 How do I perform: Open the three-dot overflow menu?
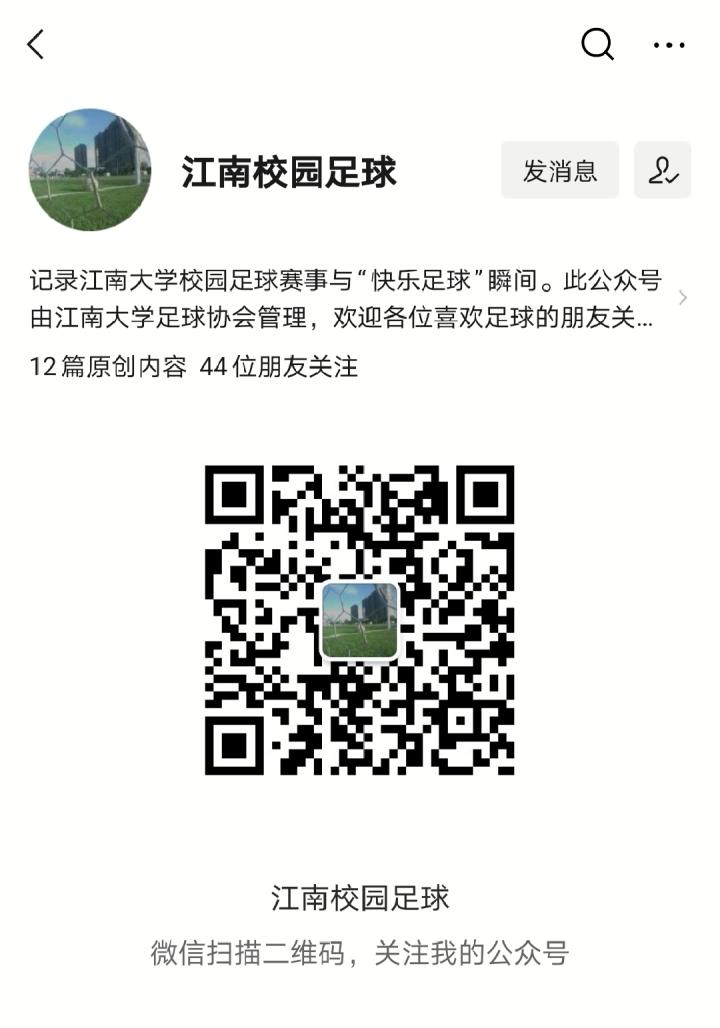668,44
